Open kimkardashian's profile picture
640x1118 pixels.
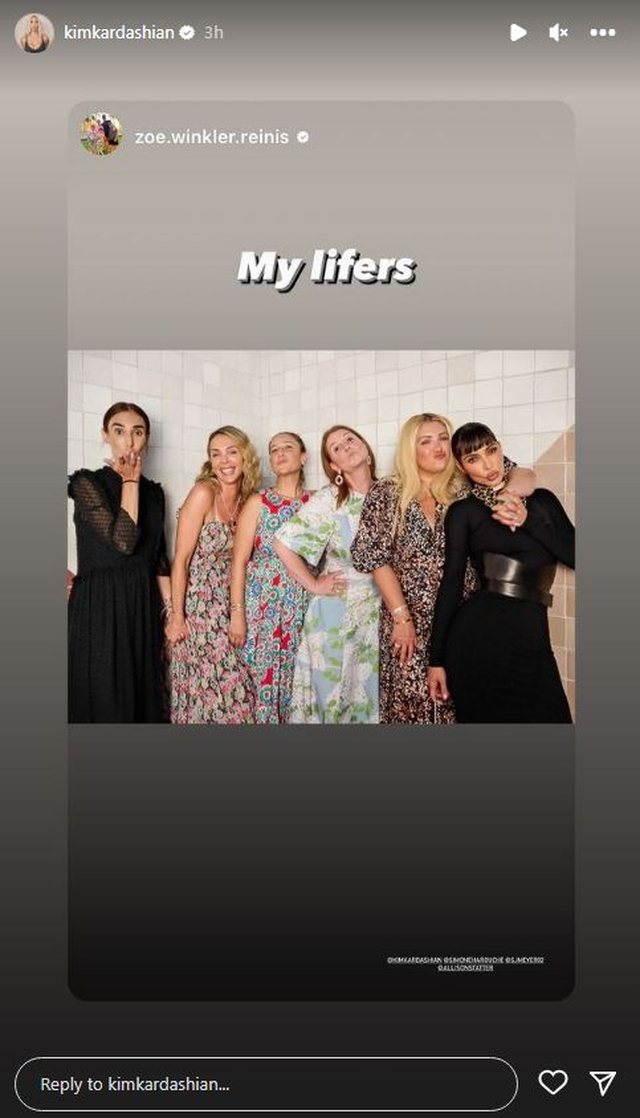pyautogui.click(x=34, y=33)
